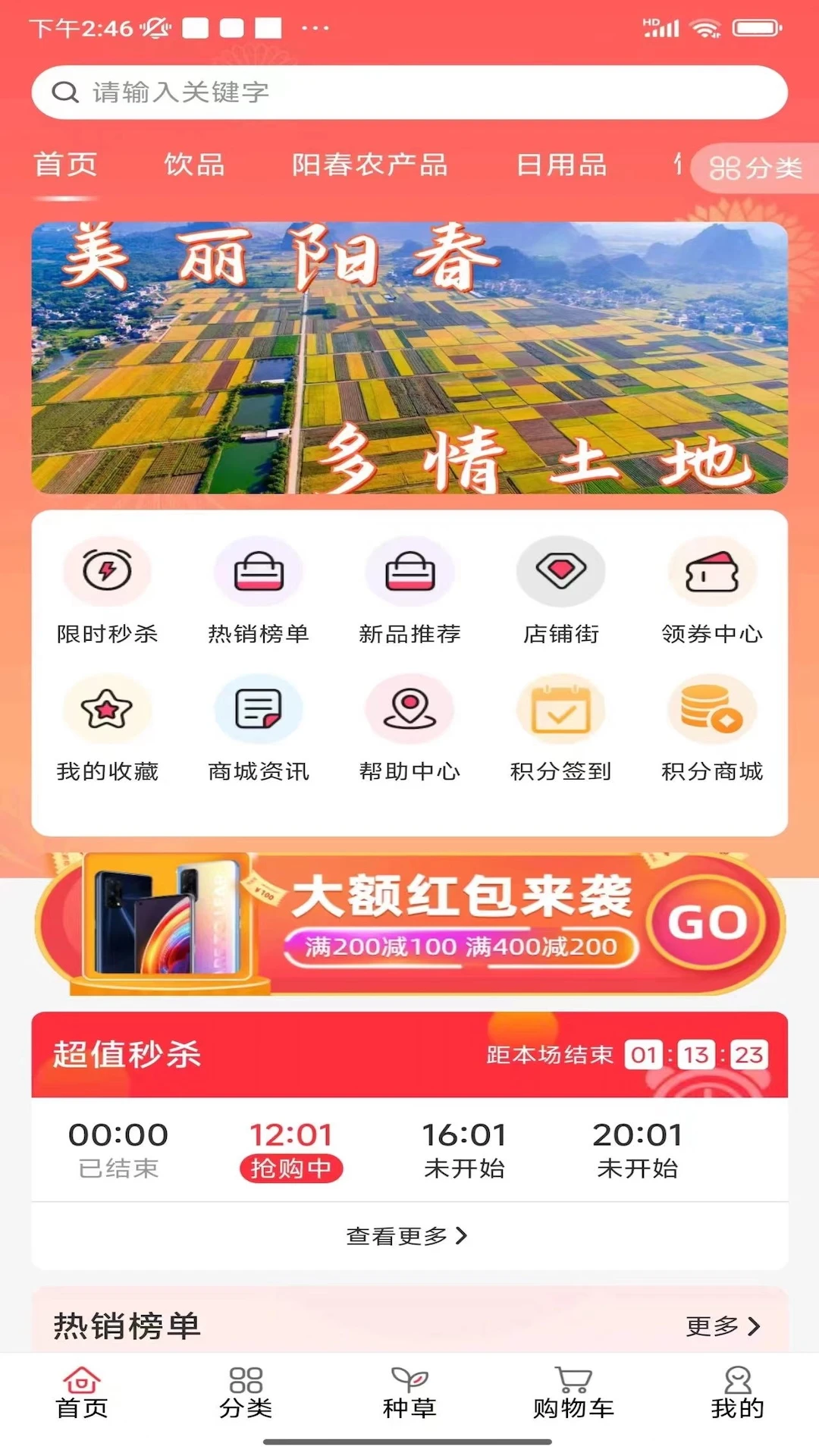Screen dimensions: 819x1456
Task: Open the 商城资讯 mall news icon
Action: 258,728
